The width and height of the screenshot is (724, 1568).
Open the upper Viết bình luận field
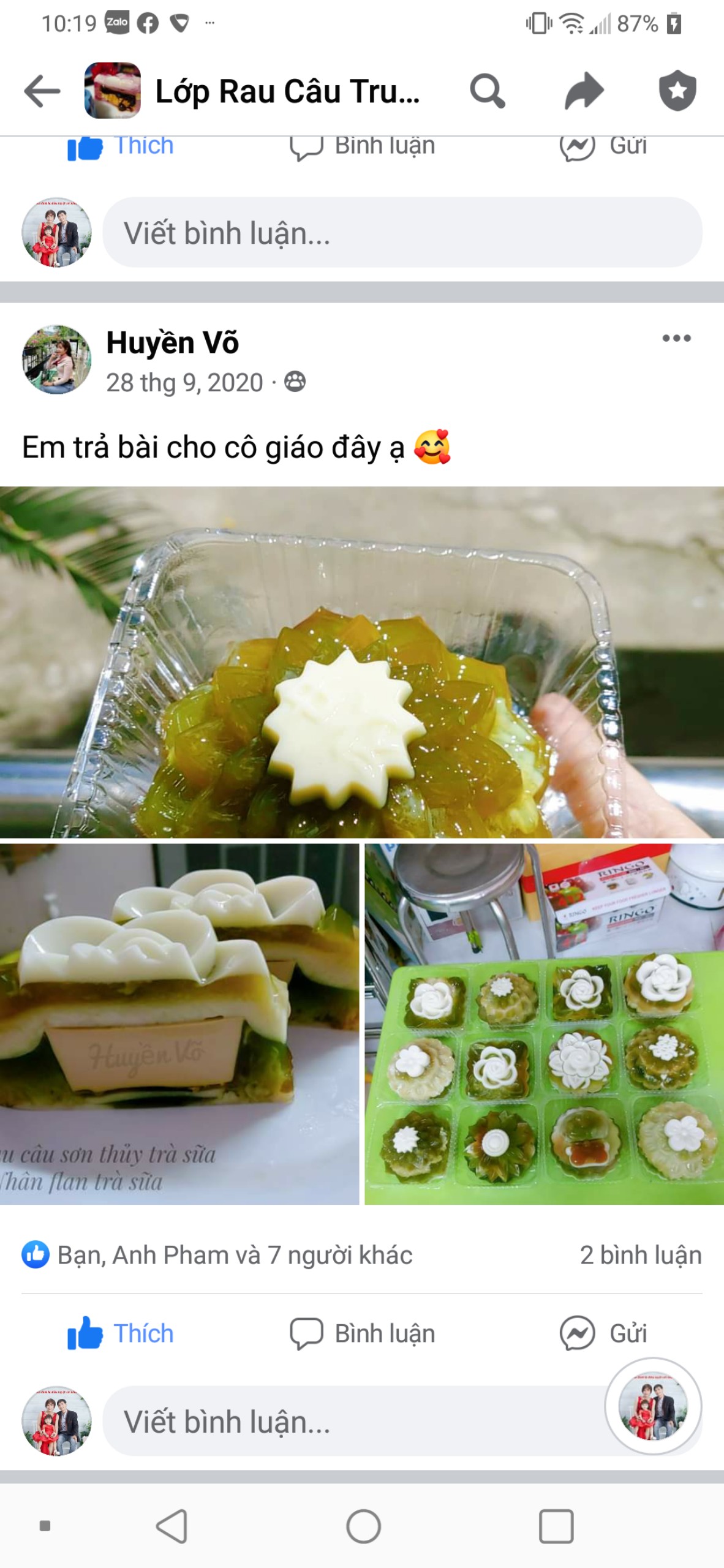401,233
